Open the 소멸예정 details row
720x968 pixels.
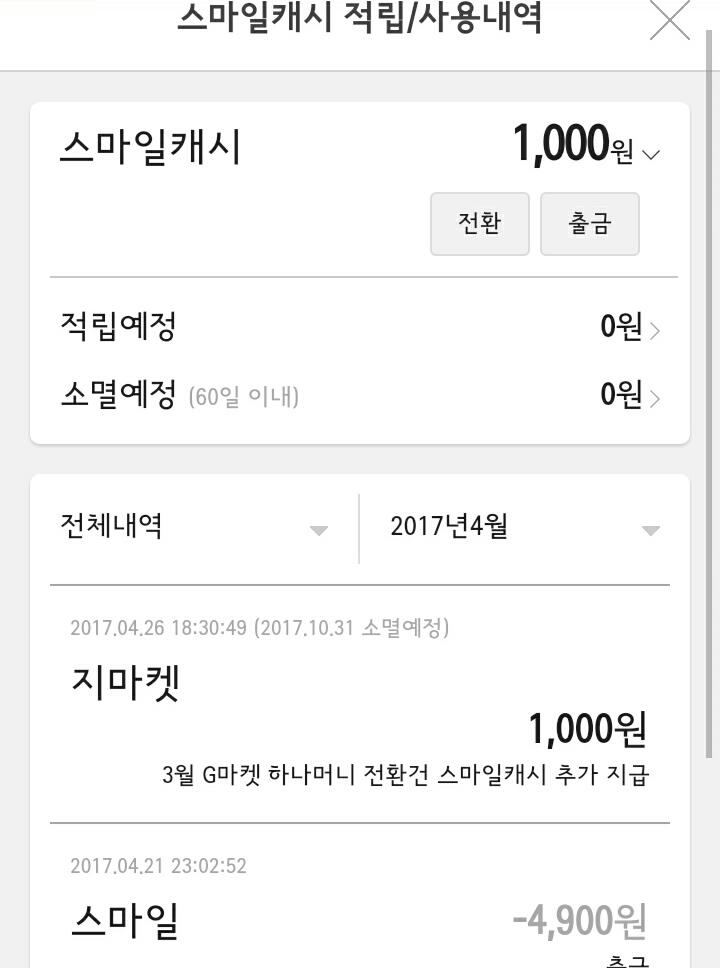point(360,395)
